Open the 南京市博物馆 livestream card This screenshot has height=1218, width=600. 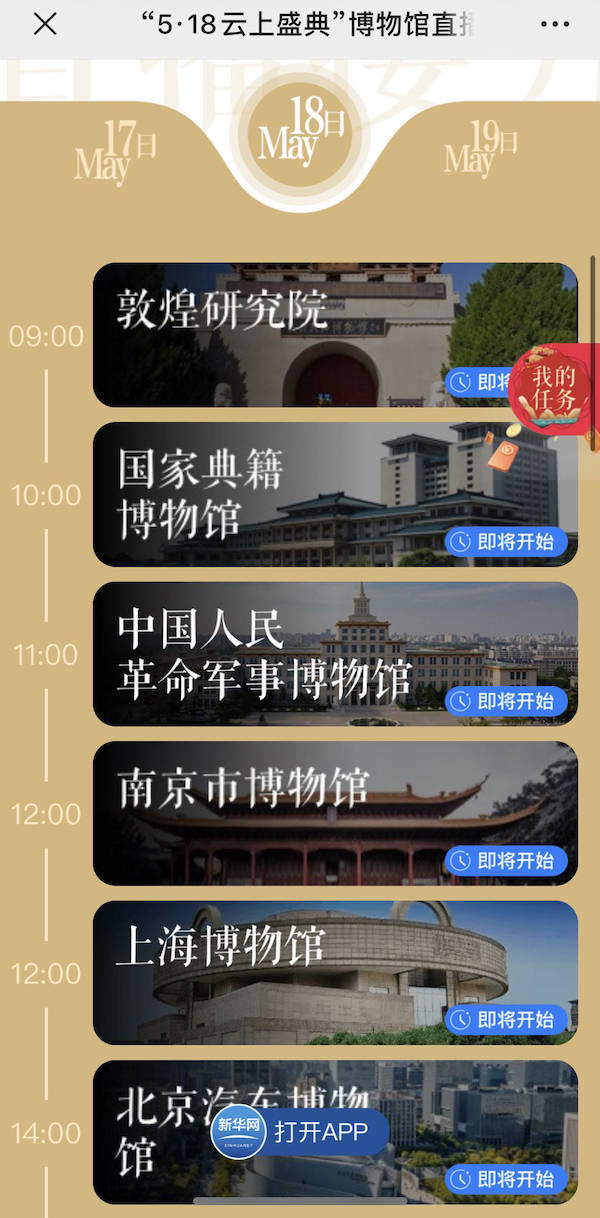(x=335, y=813)
